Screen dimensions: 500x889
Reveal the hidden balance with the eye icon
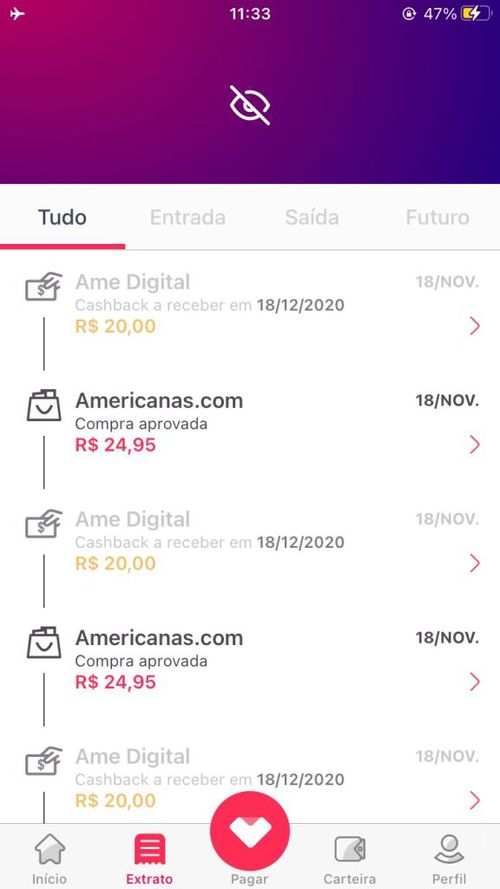(250, 105)
